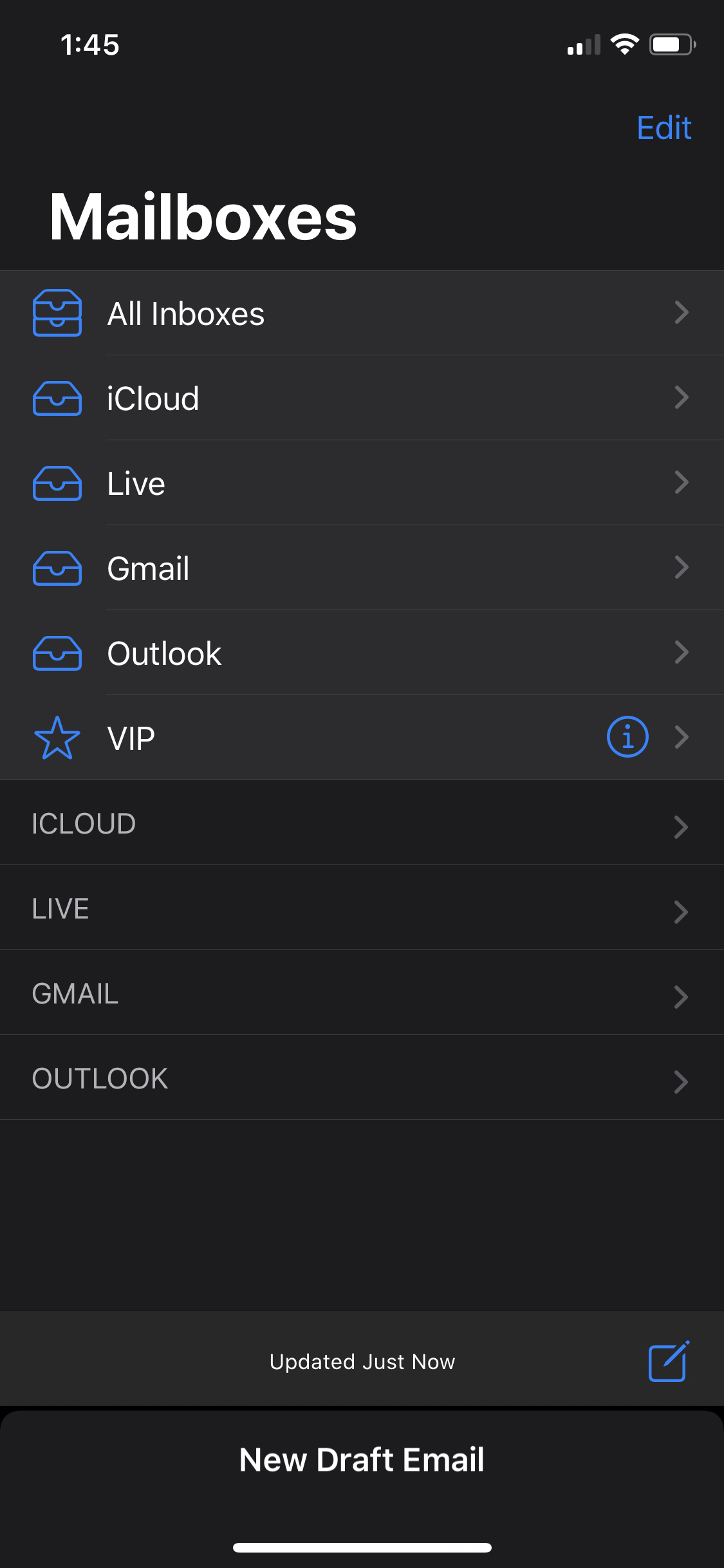
Task: Expand the ICLOUD account section
Action: tap(362, 823)
